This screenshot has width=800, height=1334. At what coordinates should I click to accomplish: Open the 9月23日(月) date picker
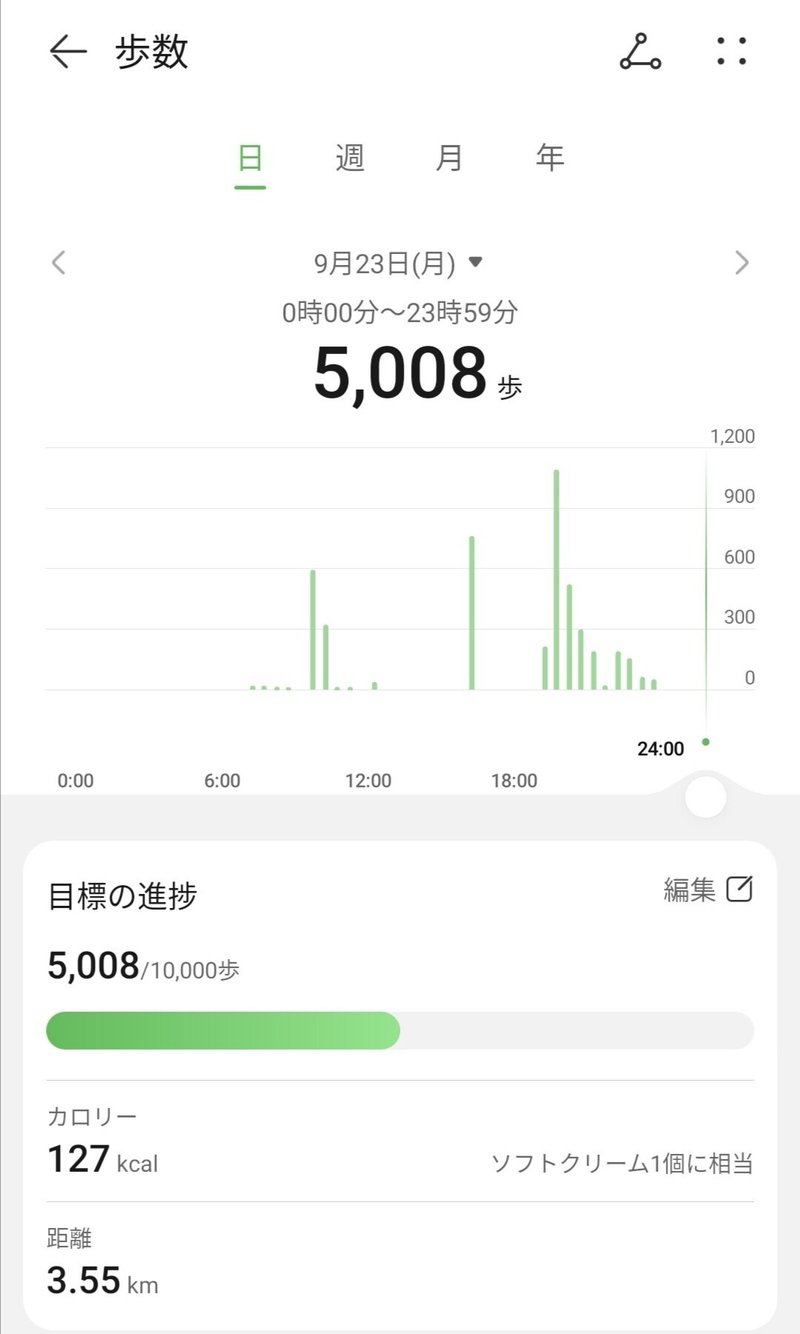(x=398, y=263)
